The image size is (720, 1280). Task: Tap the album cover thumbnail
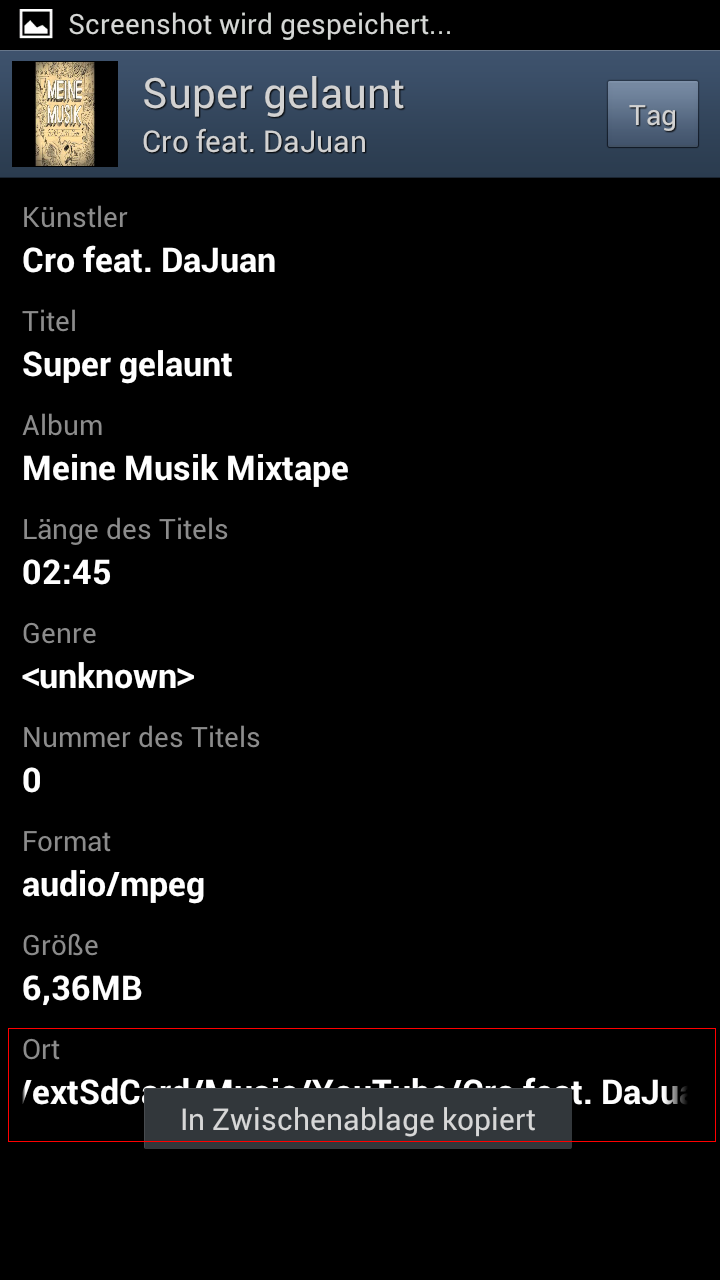(65, 114)
